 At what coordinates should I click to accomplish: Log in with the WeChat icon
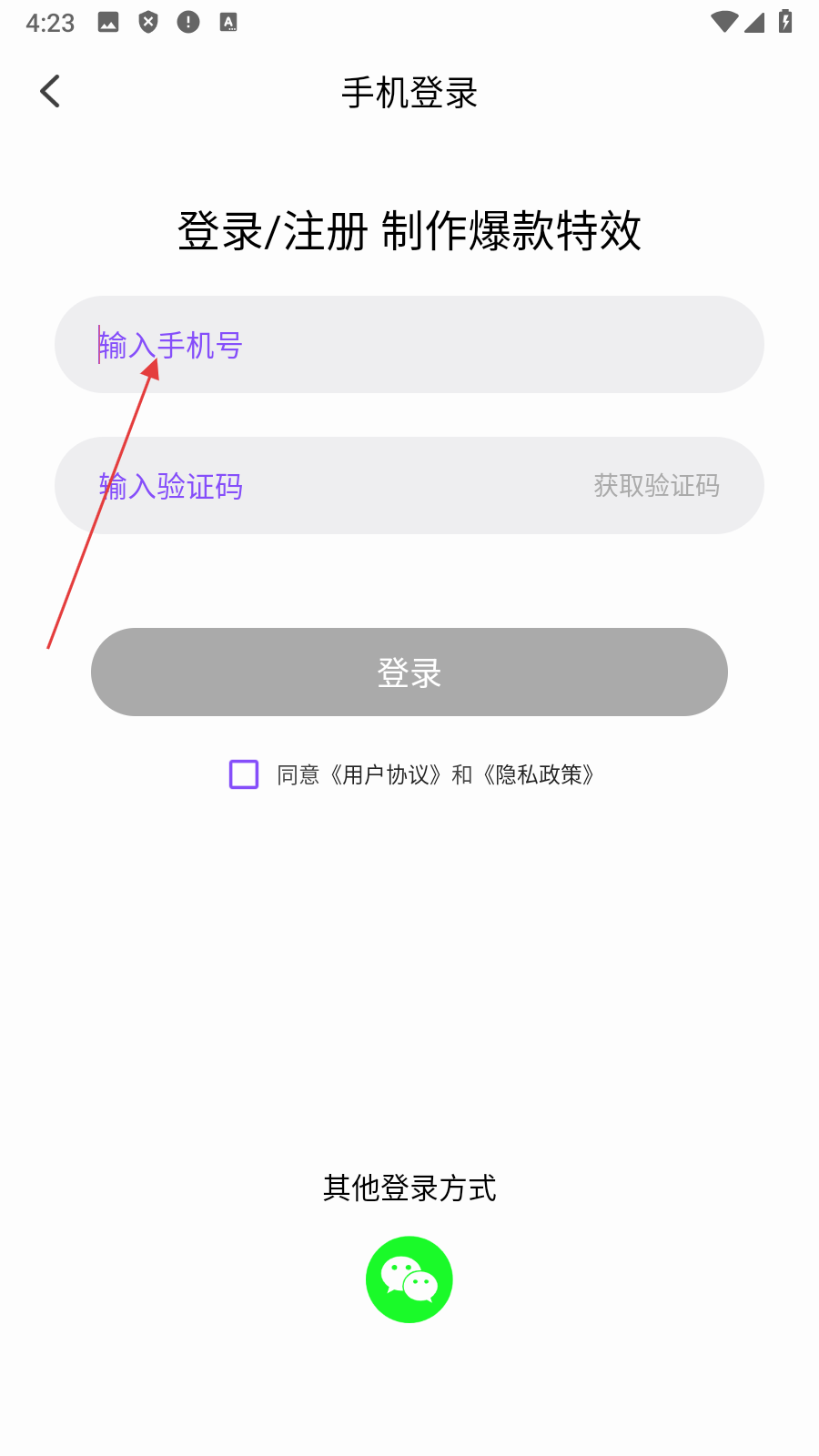(409, 1279)
